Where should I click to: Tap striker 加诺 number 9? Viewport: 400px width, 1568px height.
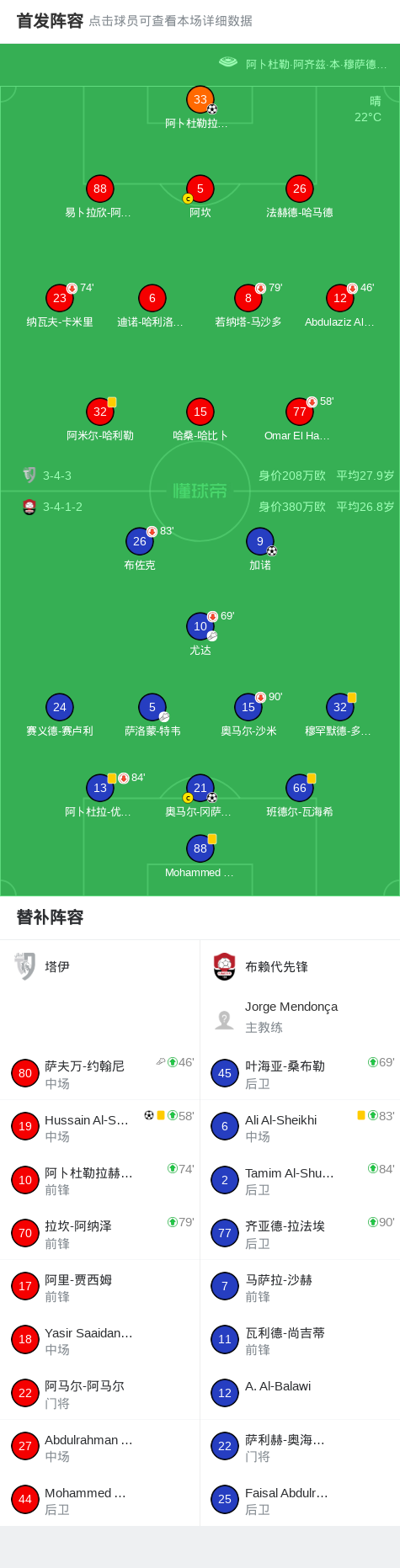[x=260, y=549]
